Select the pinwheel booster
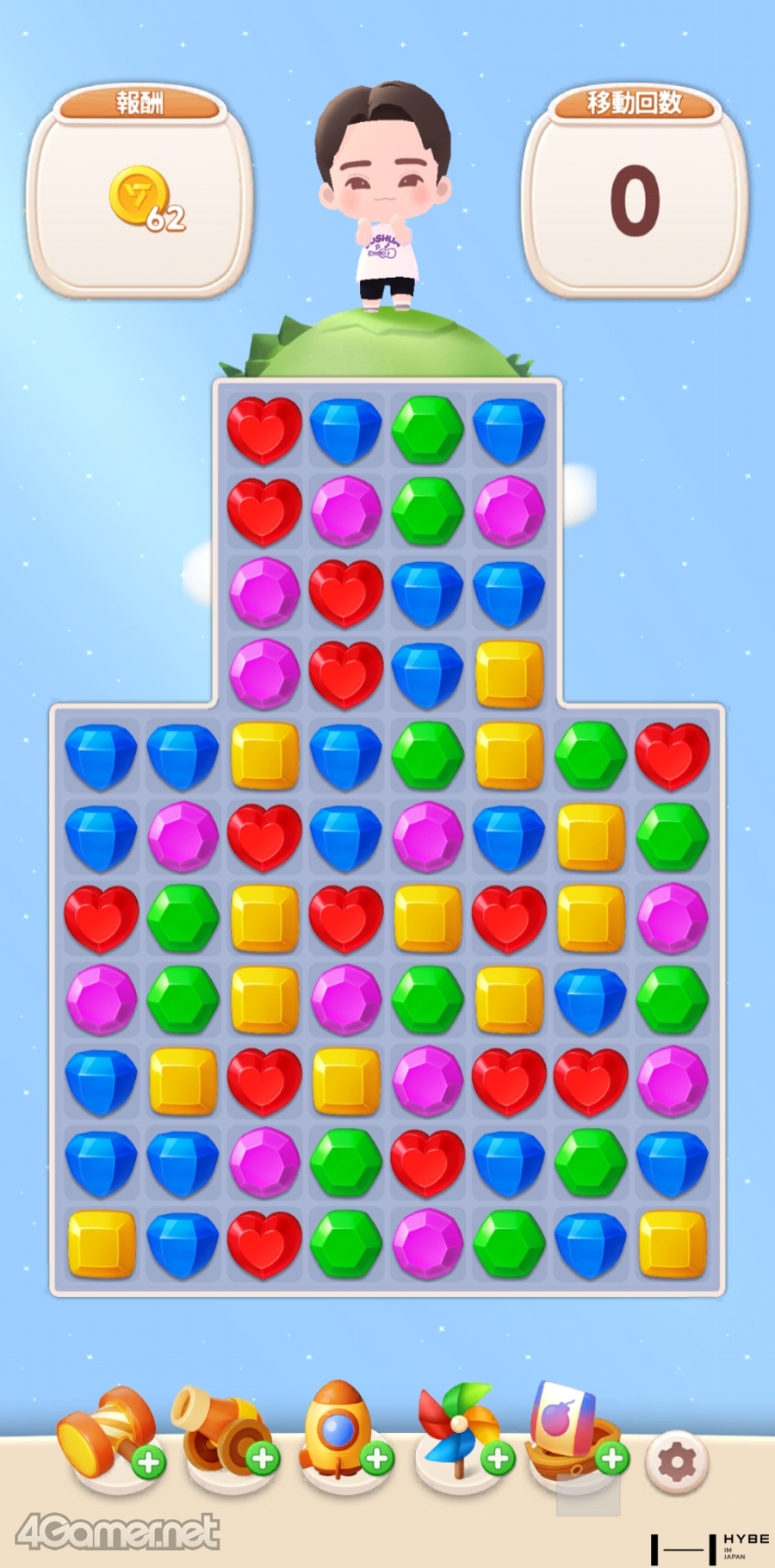This screenshot has height=1568, width=775. click(456, 1429)
